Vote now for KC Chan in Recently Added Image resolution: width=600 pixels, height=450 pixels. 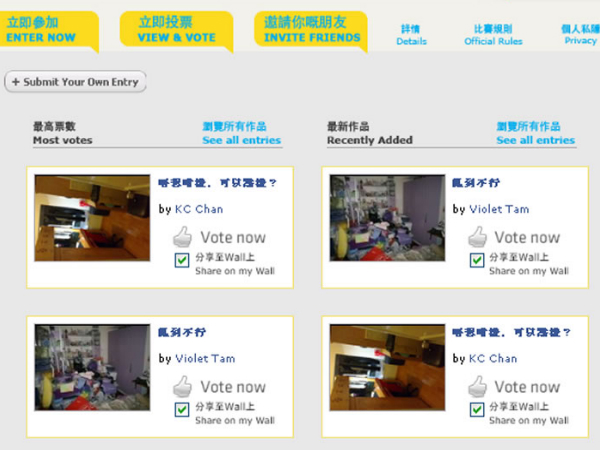coord(514,387)
